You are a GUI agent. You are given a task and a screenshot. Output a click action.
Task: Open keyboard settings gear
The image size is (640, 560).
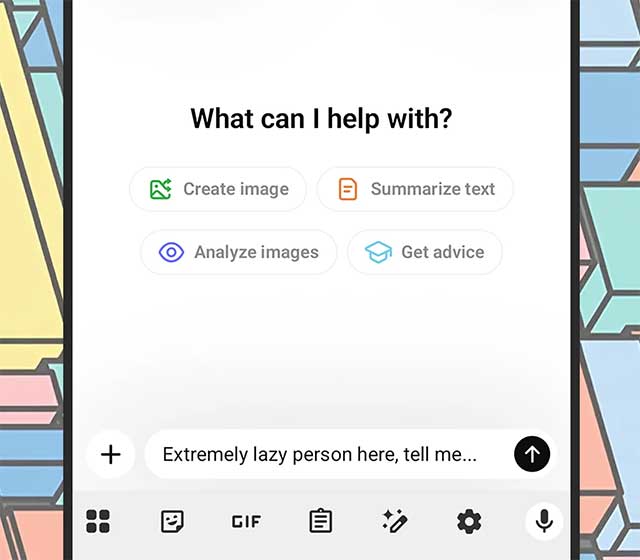[x=468, y=521]
